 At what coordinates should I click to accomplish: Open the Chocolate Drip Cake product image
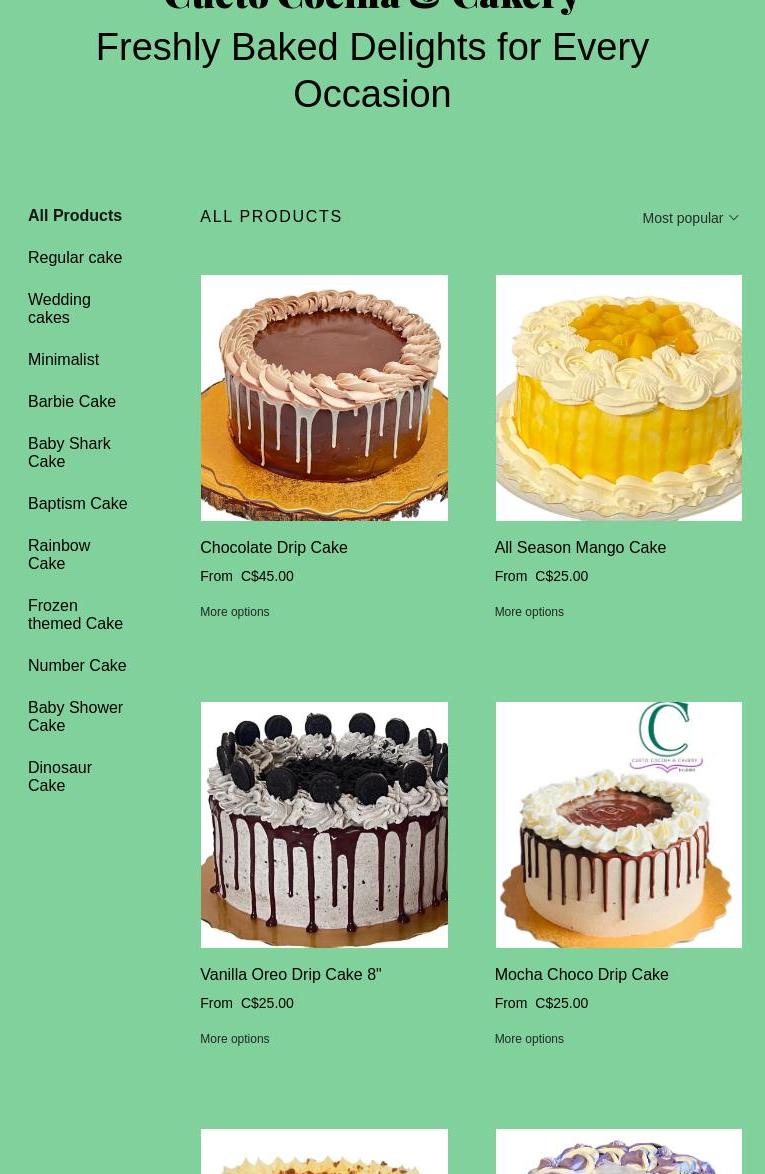click(324, 398)
